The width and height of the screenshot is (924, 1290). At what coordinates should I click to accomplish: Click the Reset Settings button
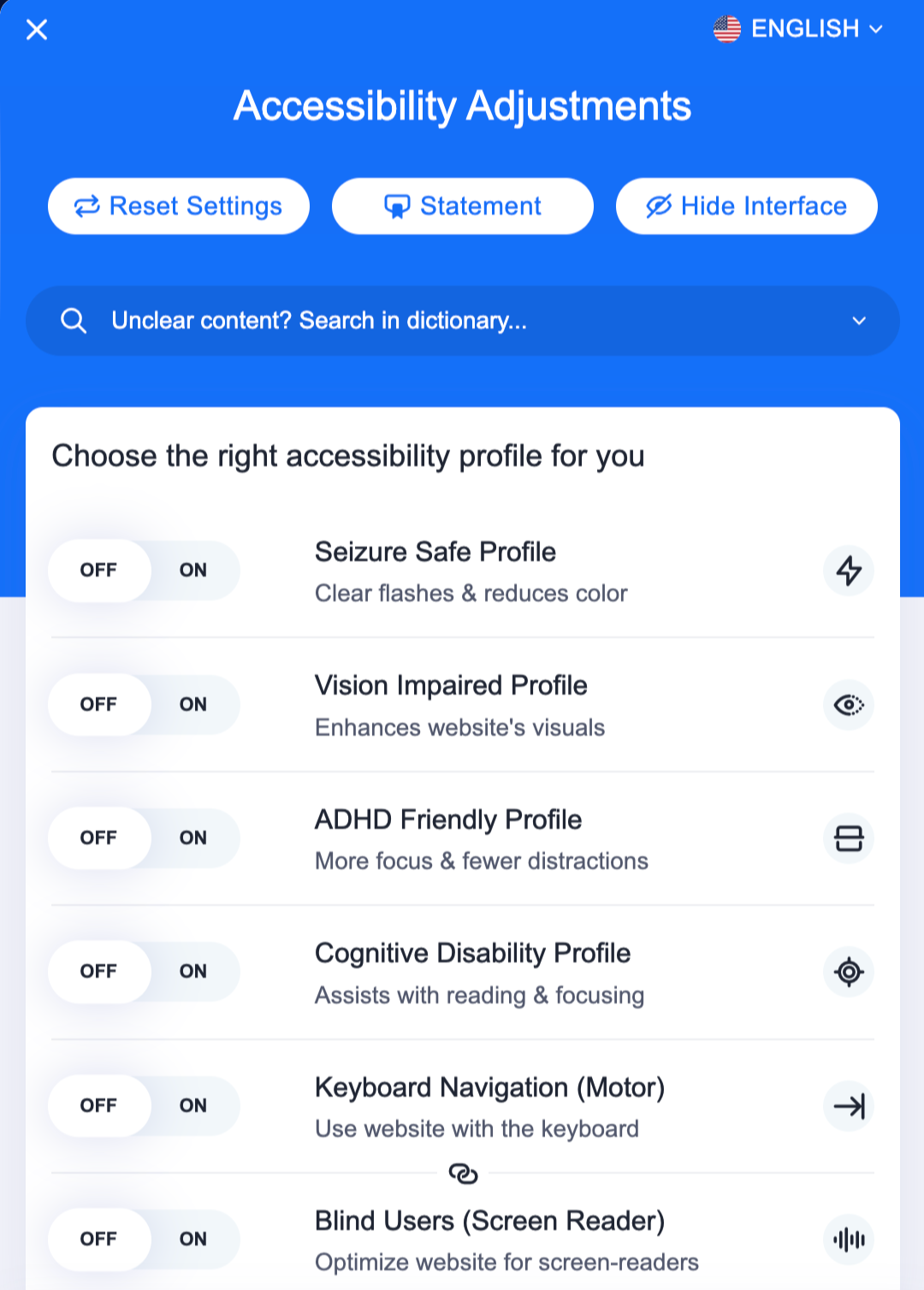pos(178,205)
